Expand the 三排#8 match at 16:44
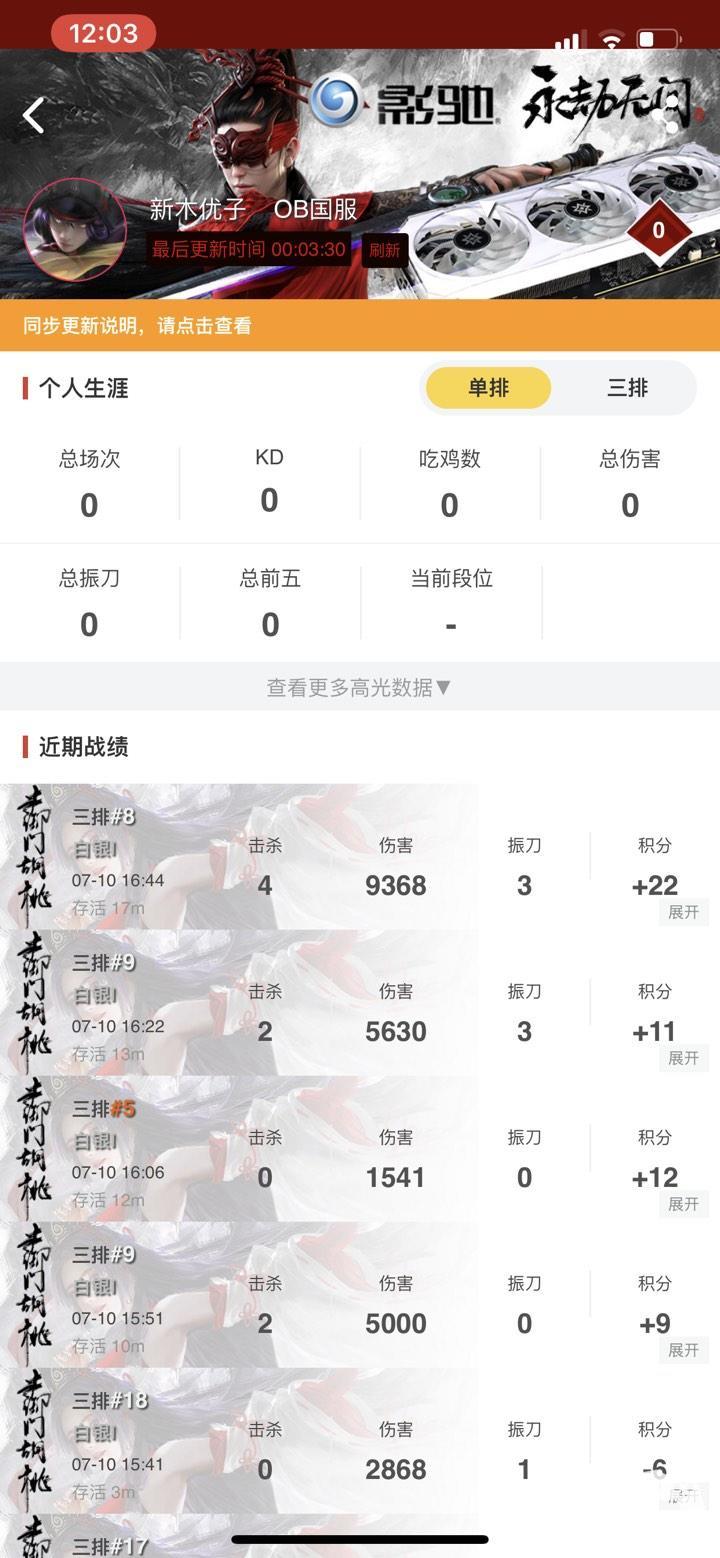The width and height of the screenshot is (720, 1558). click(683, 912)
